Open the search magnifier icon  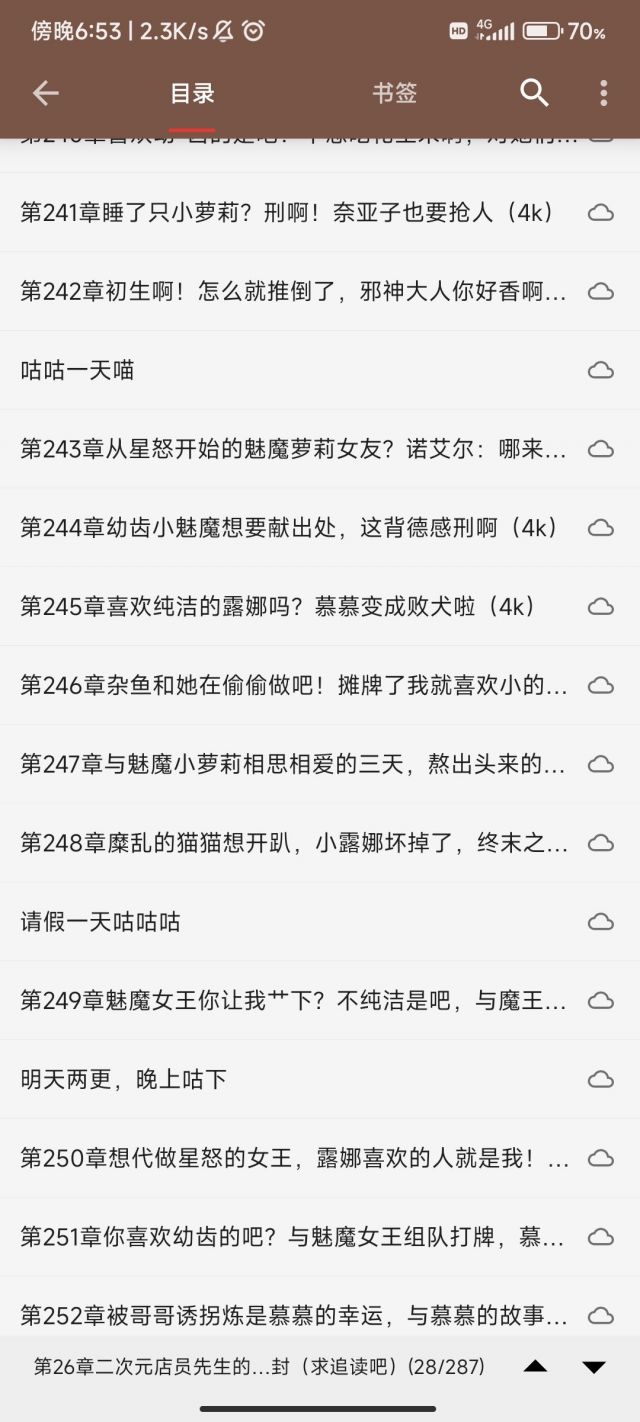535,94
